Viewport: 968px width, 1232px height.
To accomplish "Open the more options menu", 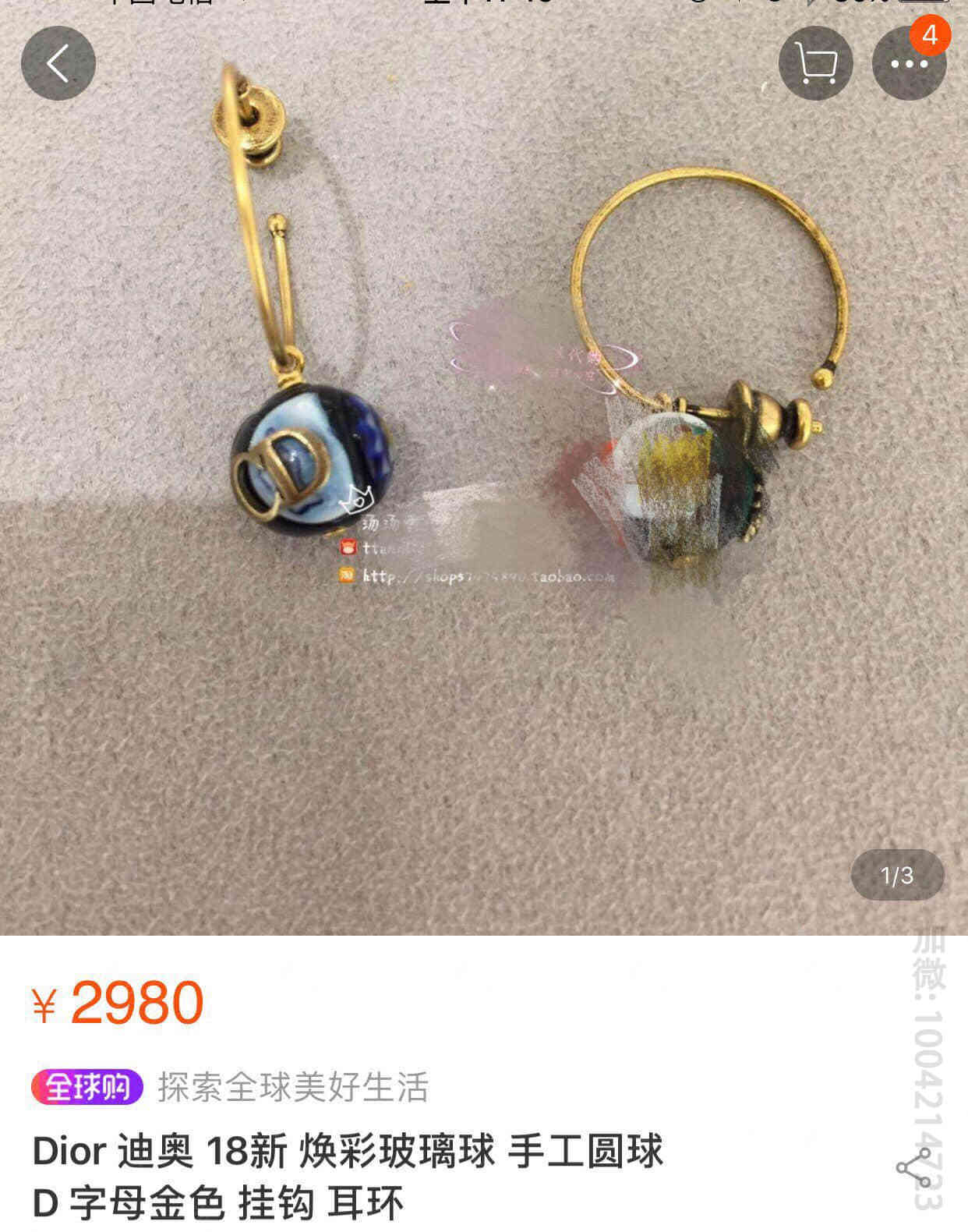I will pos(908,65).
